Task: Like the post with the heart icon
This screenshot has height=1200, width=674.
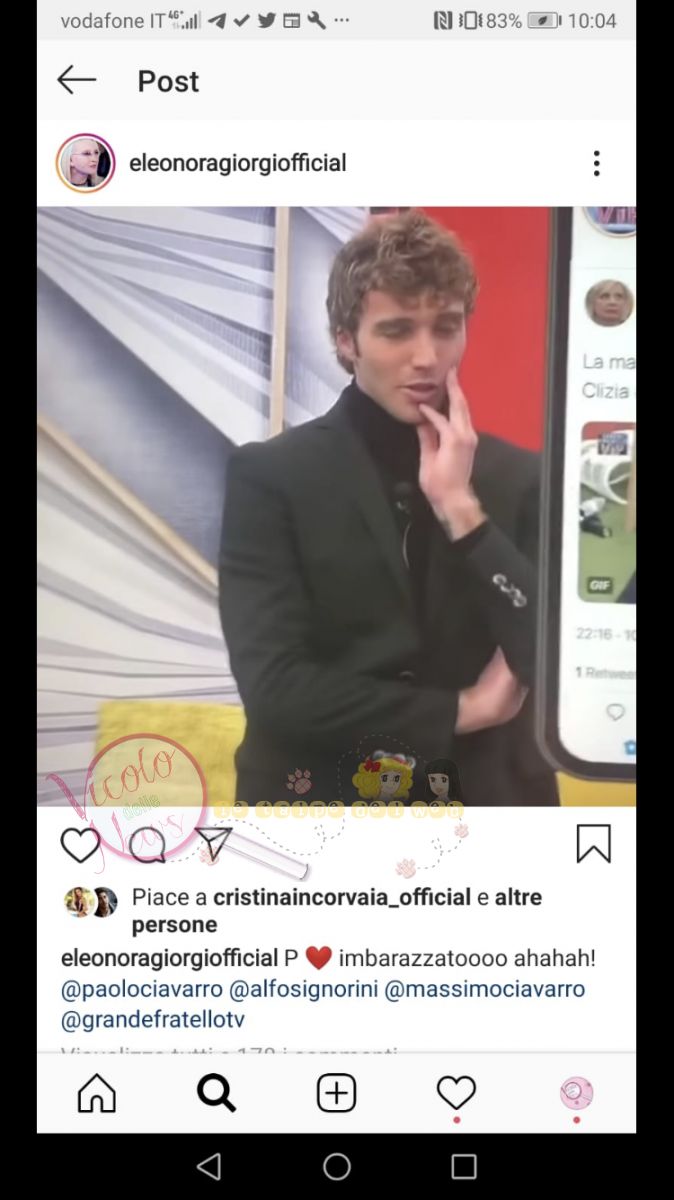Action: pyautogui.click(x=80, y=846)
